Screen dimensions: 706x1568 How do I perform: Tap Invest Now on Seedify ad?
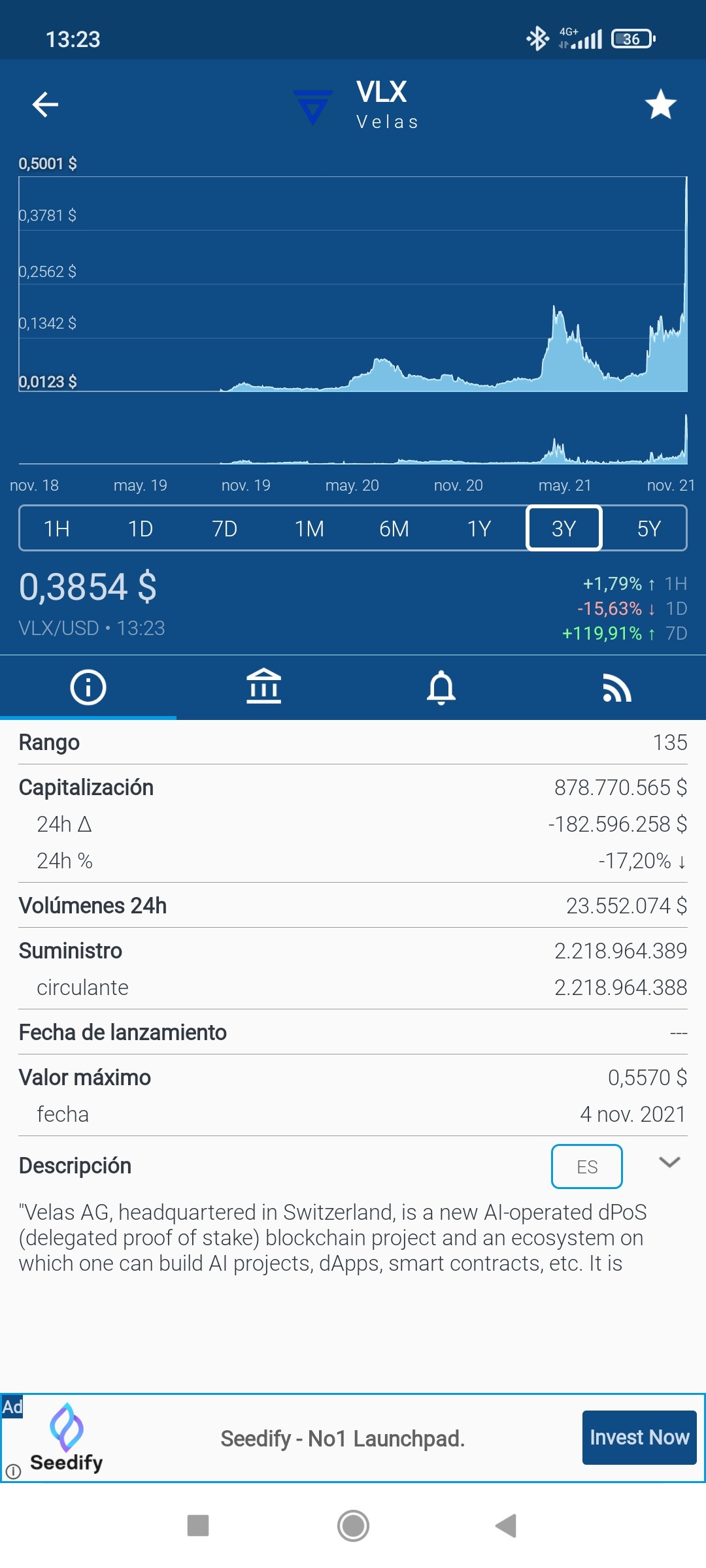[x=639, y=1437]
